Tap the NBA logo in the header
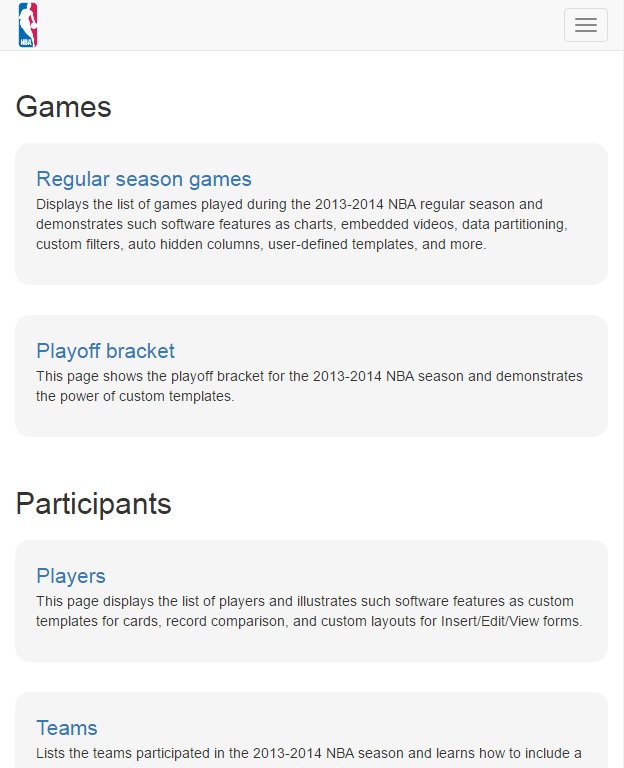This screenshot has width=624, height=768. 27,25
